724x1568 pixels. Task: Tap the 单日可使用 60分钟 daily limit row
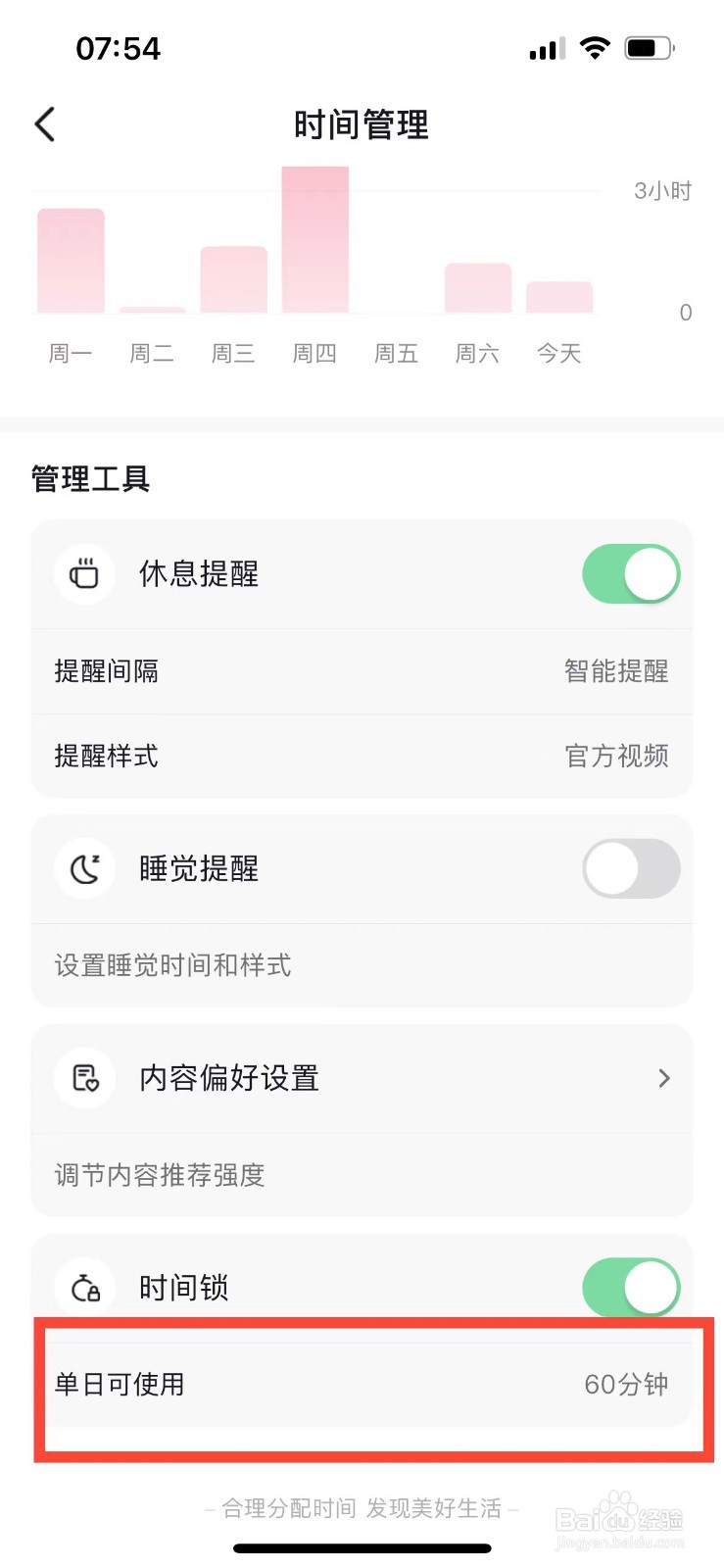click(x=362, y=1385)
